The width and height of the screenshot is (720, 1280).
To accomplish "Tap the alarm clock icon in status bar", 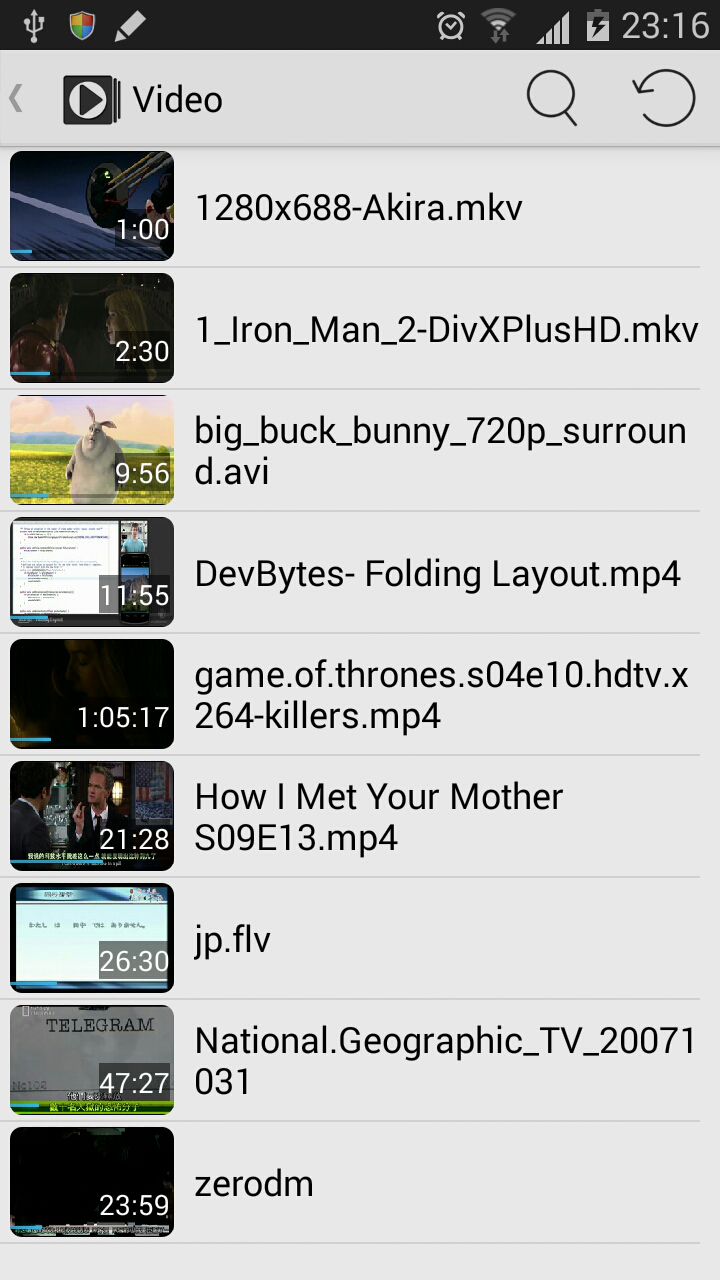I will coord(451,26).
